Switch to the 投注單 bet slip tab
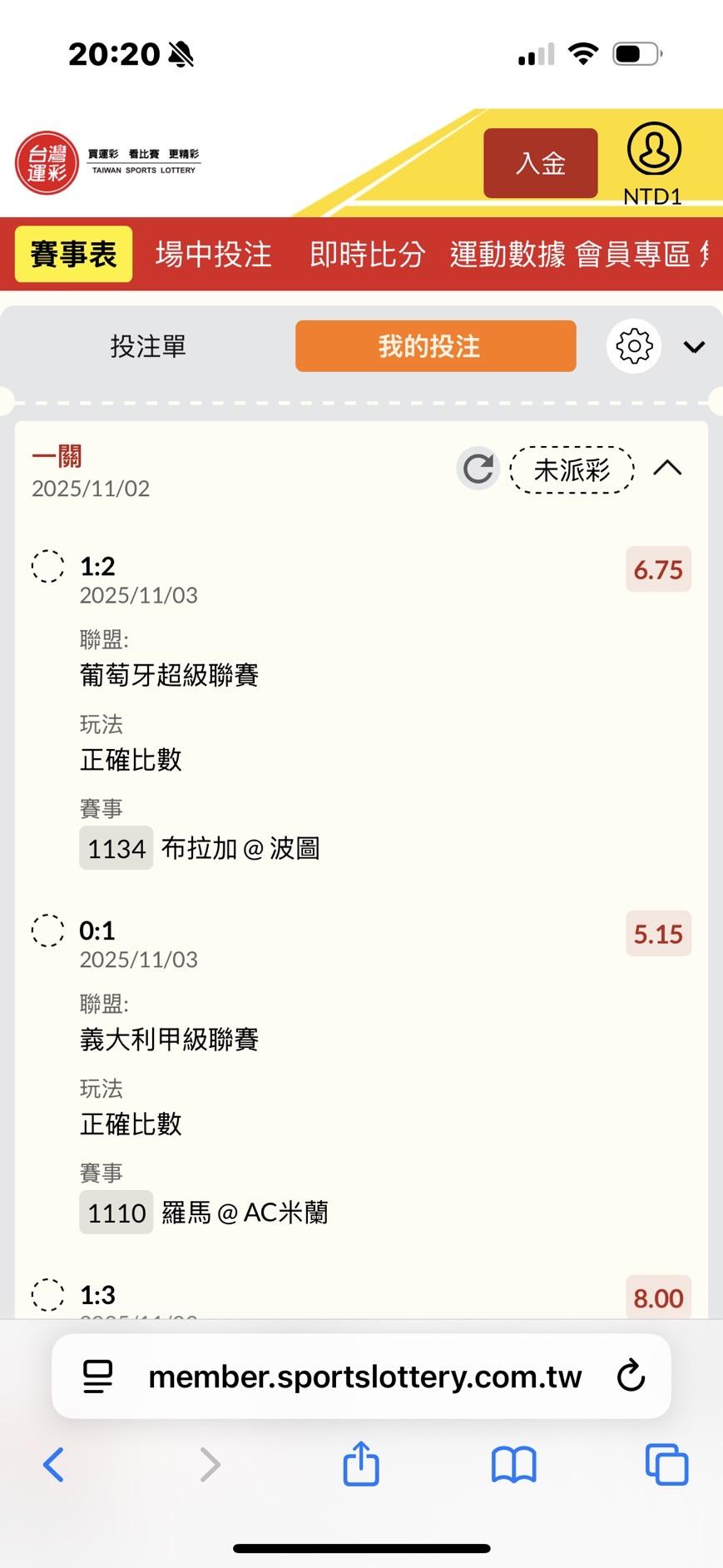Image resolution: width=723 pixels, height=1568 pixels. coord(148,346)
